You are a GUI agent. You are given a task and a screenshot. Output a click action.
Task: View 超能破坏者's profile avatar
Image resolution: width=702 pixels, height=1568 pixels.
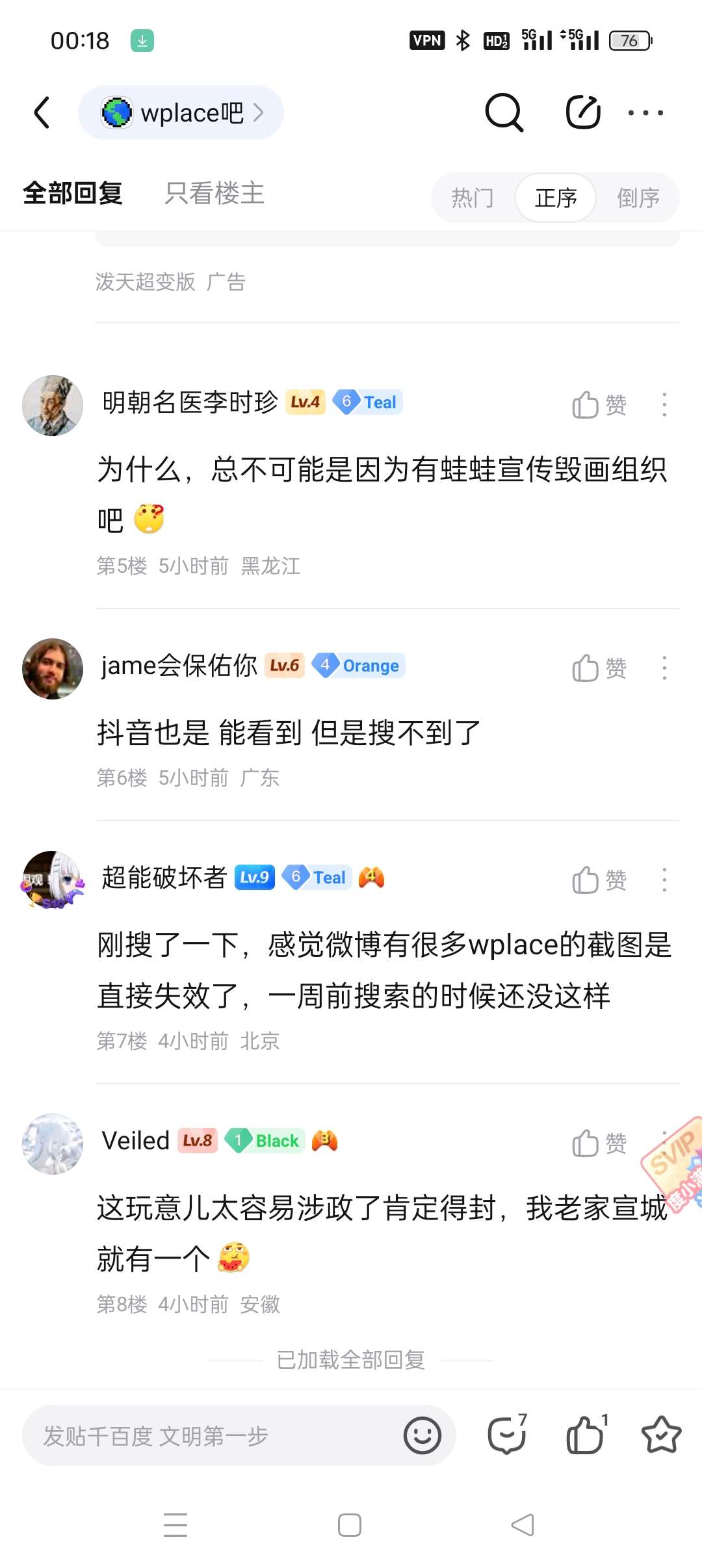[53, 880]
